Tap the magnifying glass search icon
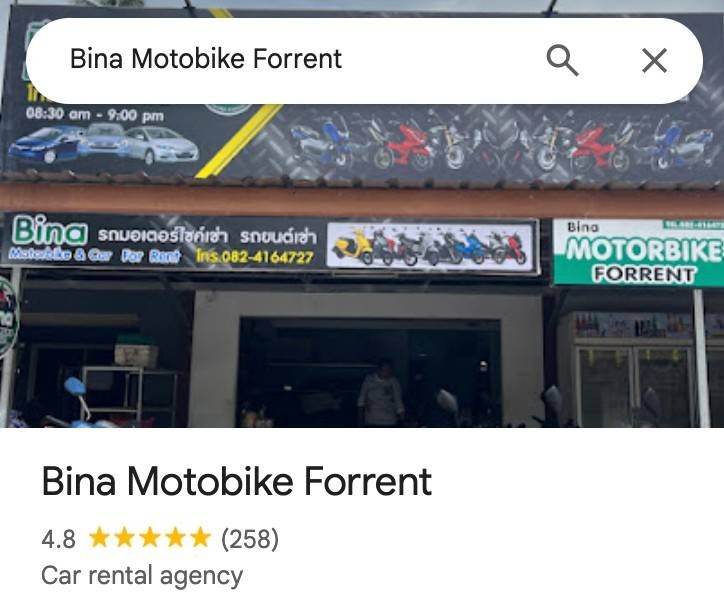 (562, 61)
